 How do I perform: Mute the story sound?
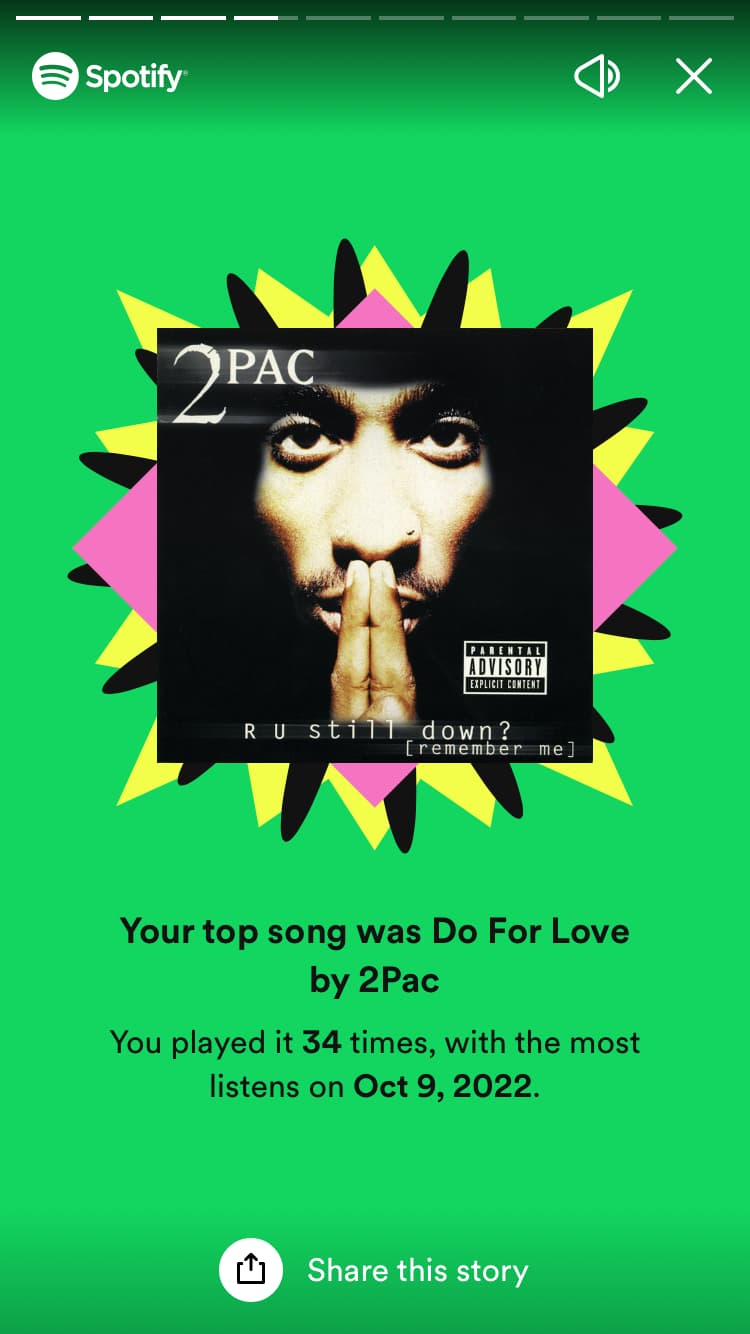[x=597, y=77]
